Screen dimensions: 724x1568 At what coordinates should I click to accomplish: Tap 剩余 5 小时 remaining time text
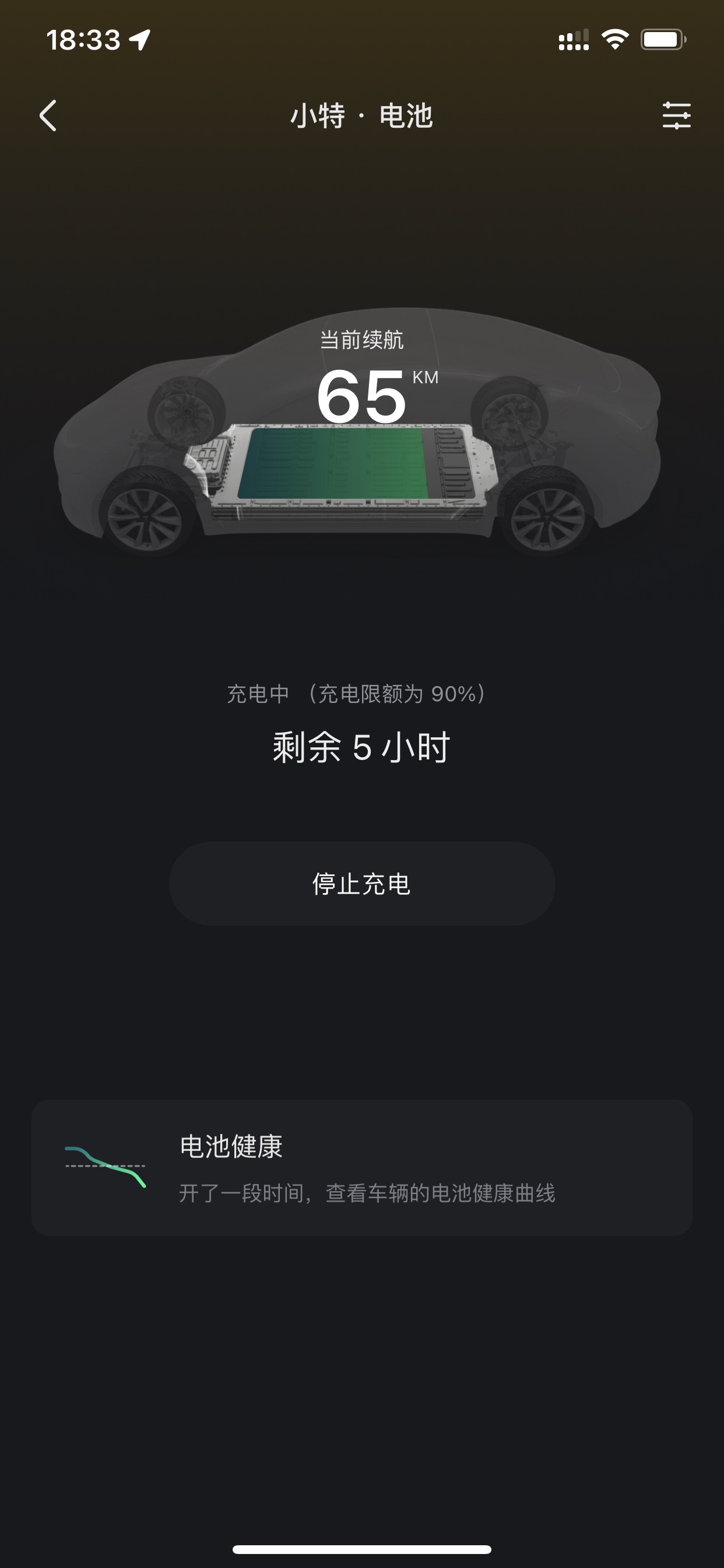click(x=362, y=747)
